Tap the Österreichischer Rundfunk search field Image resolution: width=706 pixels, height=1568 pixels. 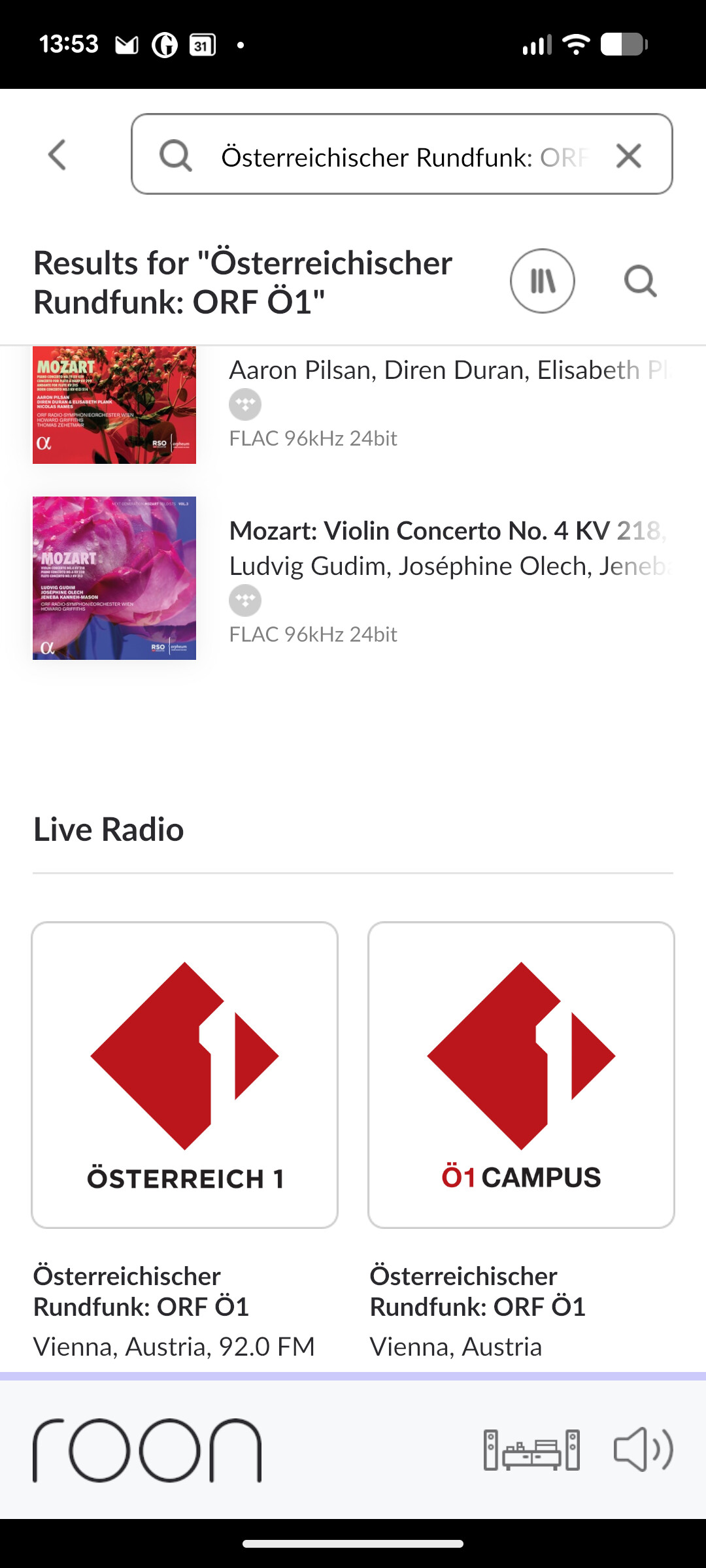[405, 157]
